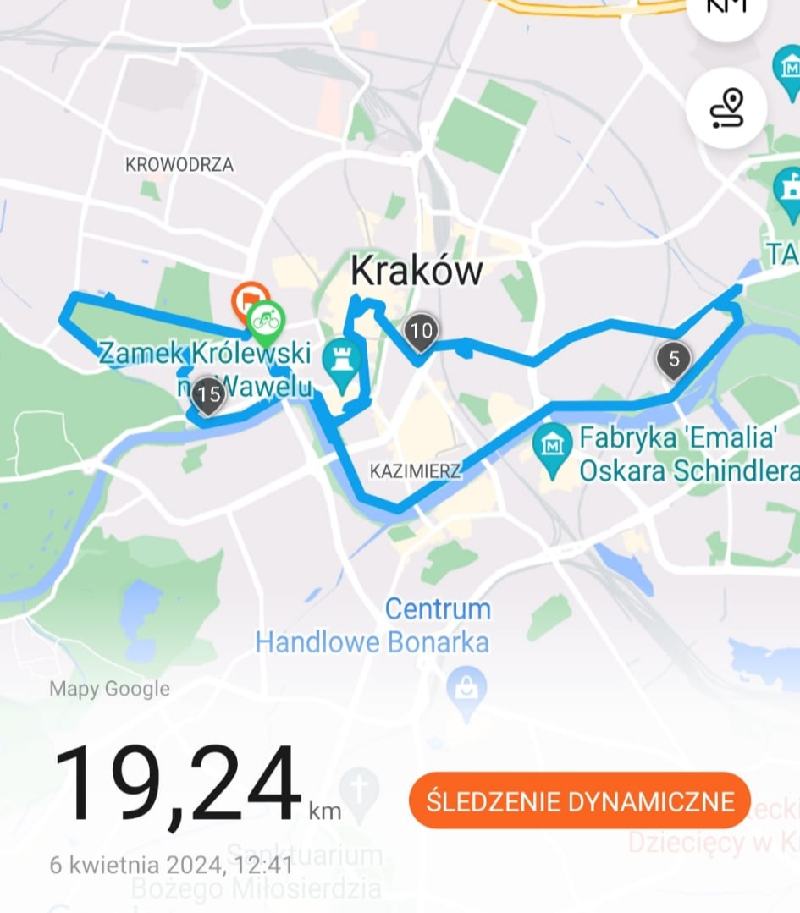Open the route pin map option
The width and height of the screenshot is (800, 913).
coord(727,109)
